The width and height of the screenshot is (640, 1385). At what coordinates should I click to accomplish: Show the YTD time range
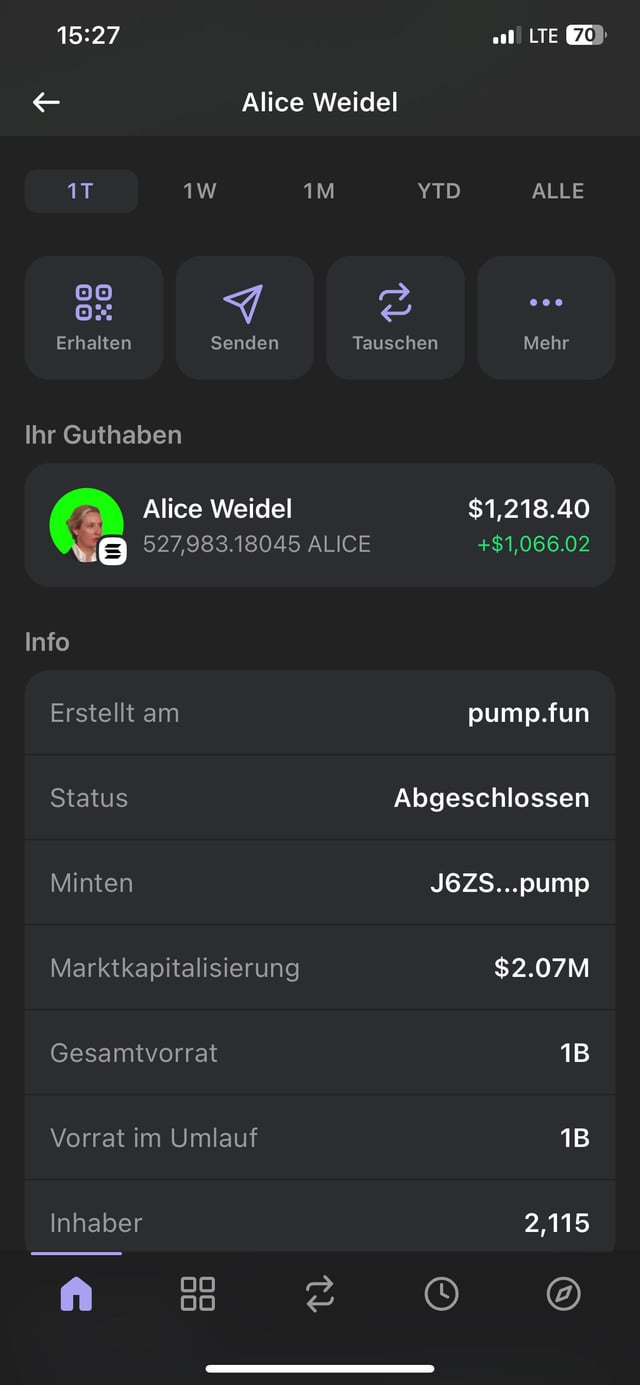(x=439, y=191)
